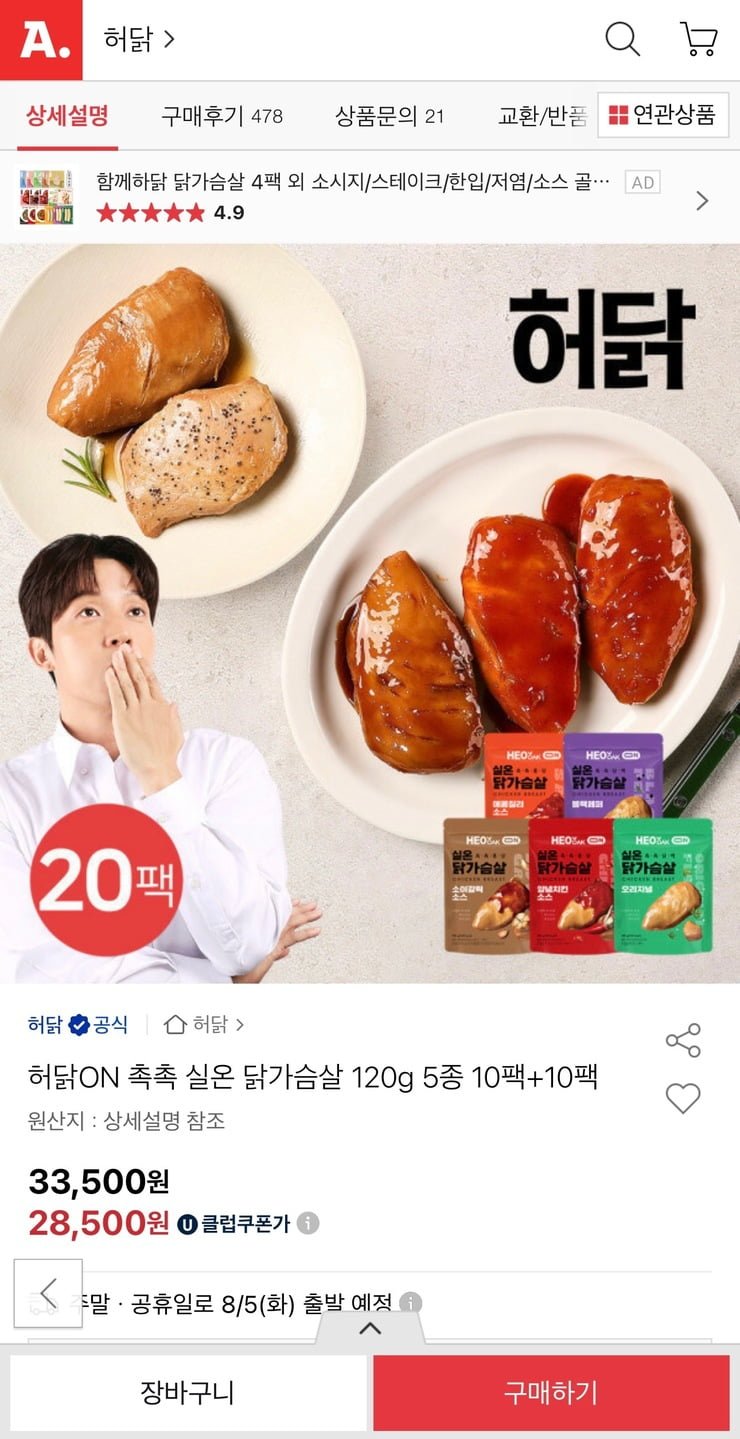This screenshot has width=740, height=1439.
Task: Open the 허닭 store link in header
Action: pos(139,40)
